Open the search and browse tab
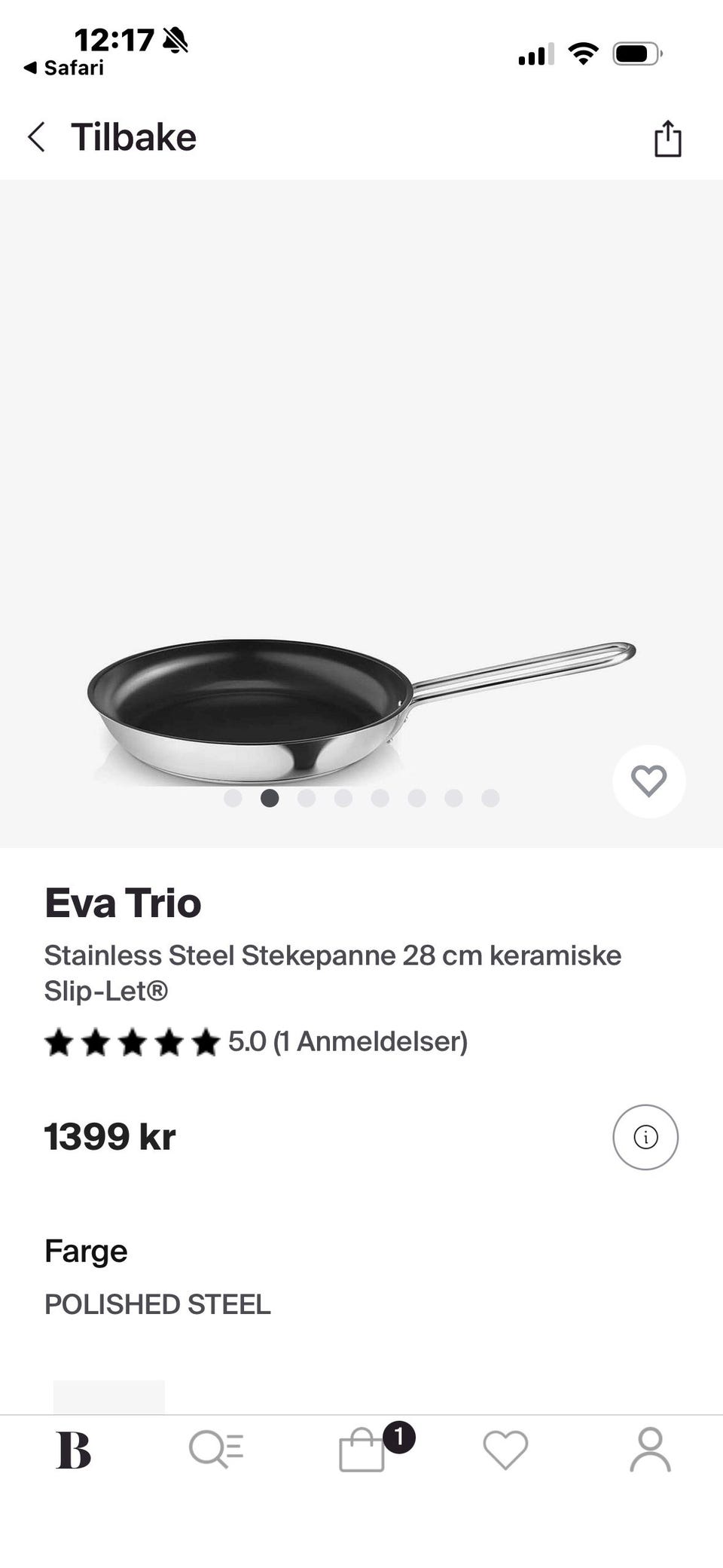Viewport: 723px width, 1568px height. pos(216,1450)
